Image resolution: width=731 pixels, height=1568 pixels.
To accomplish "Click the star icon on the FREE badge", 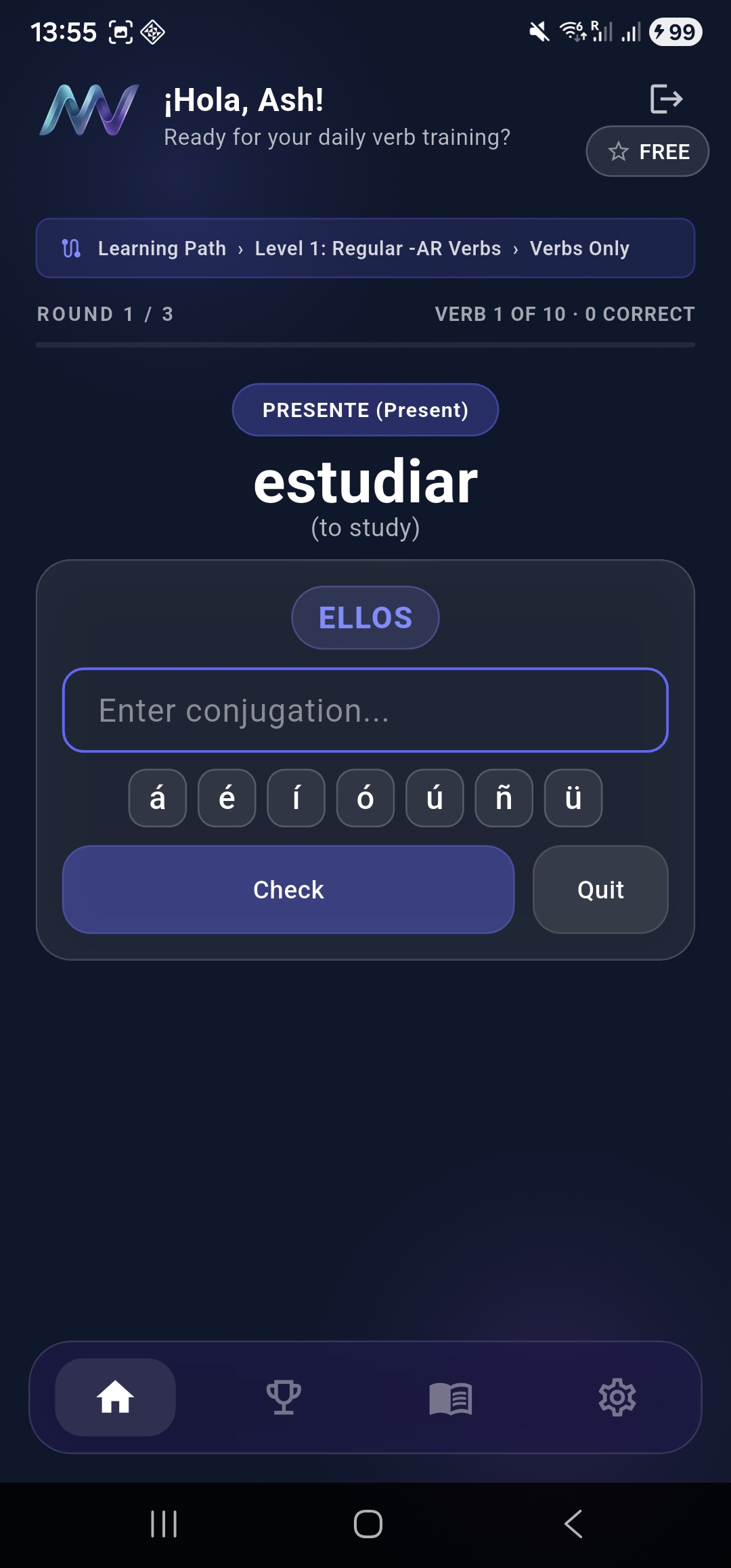I will coord(618,151).
